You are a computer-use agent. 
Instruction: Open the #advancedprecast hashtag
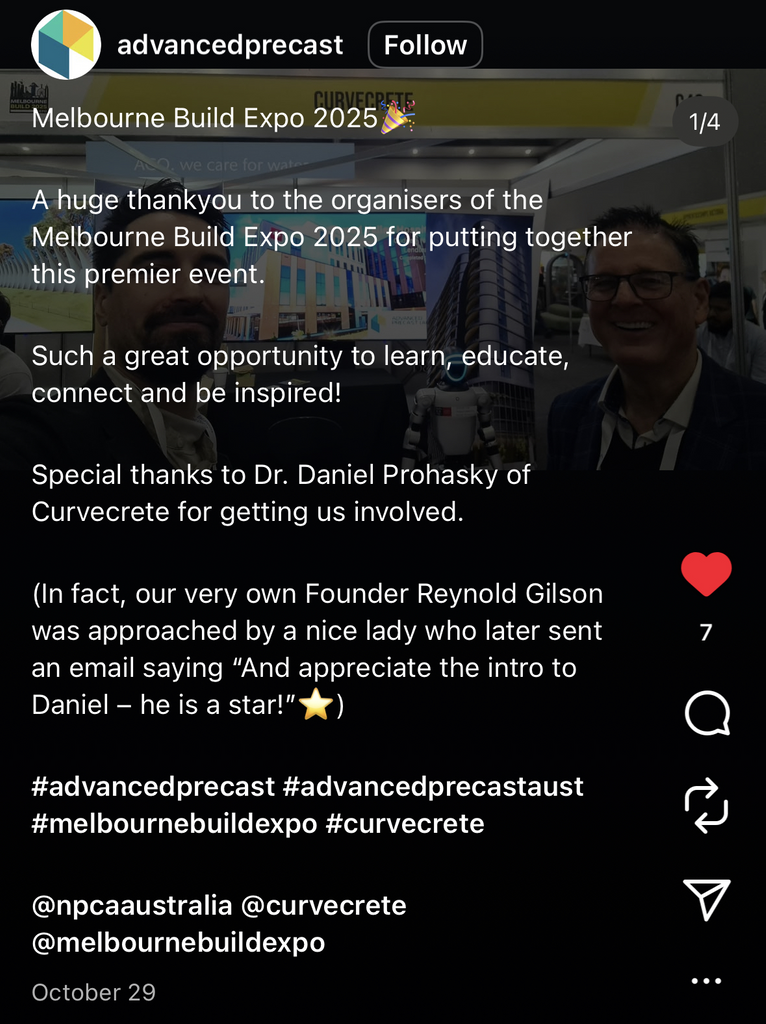coord(153,786)
